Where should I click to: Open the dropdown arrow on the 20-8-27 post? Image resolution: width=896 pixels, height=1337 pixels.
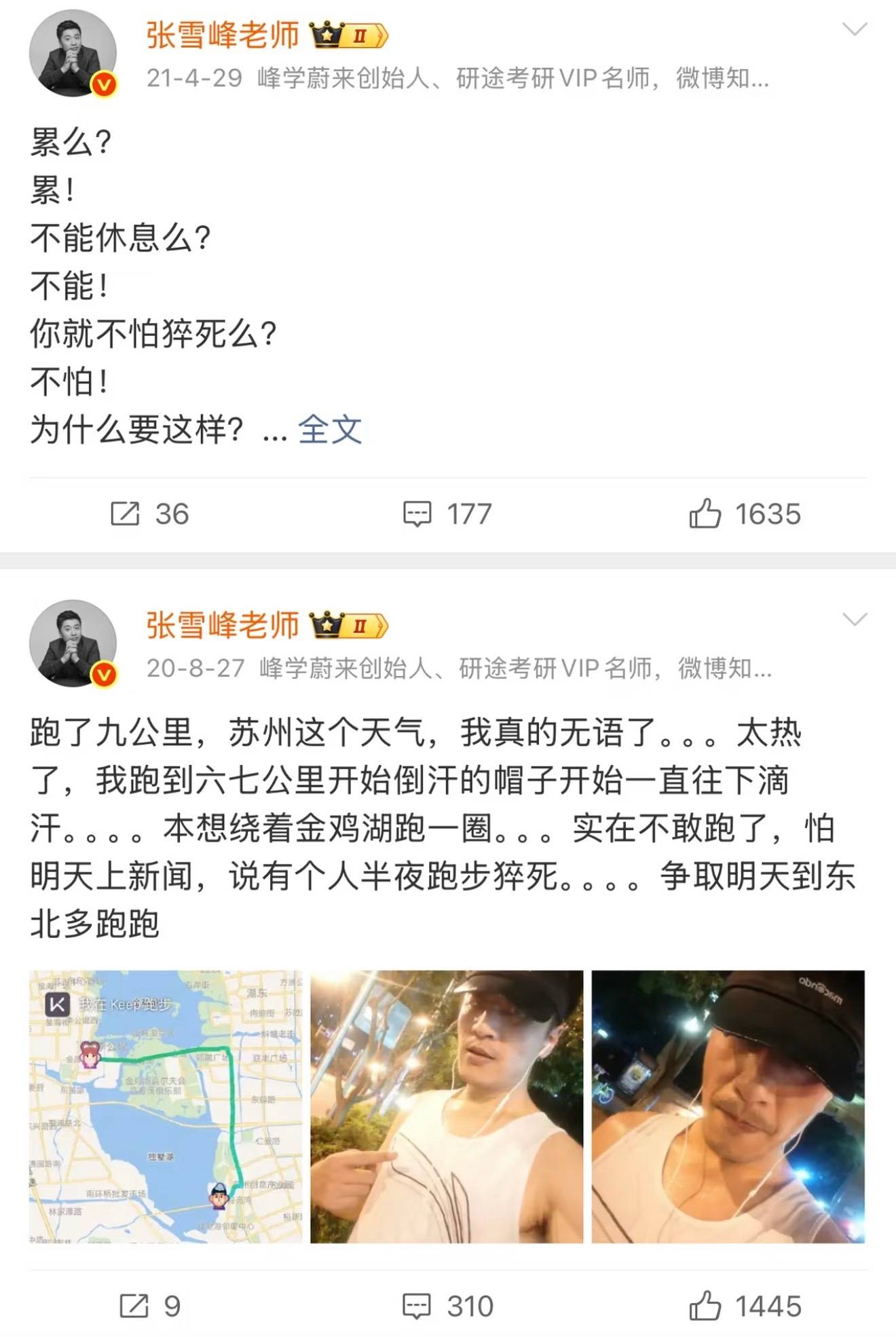[854, 620]
